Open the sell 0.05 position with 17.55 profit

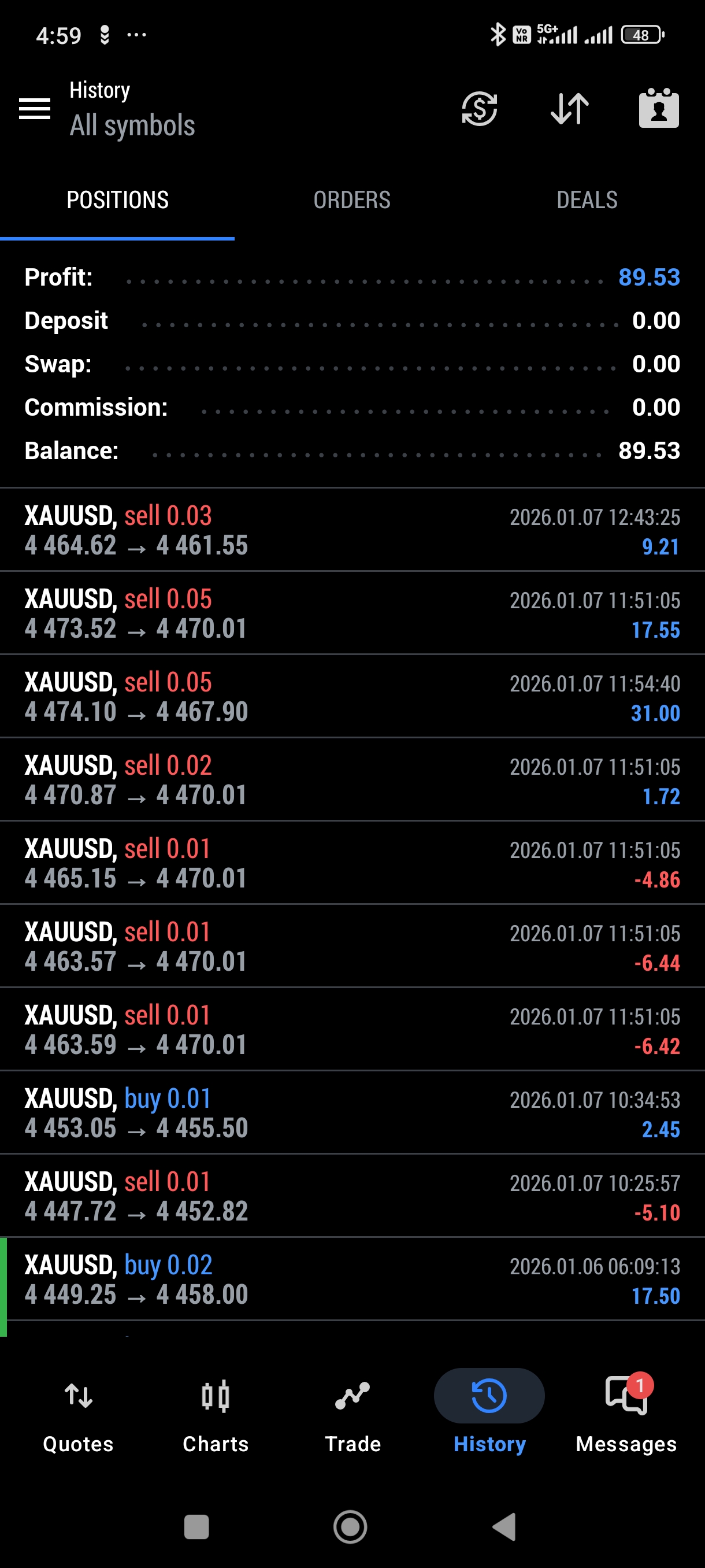[x=352, y=613]
